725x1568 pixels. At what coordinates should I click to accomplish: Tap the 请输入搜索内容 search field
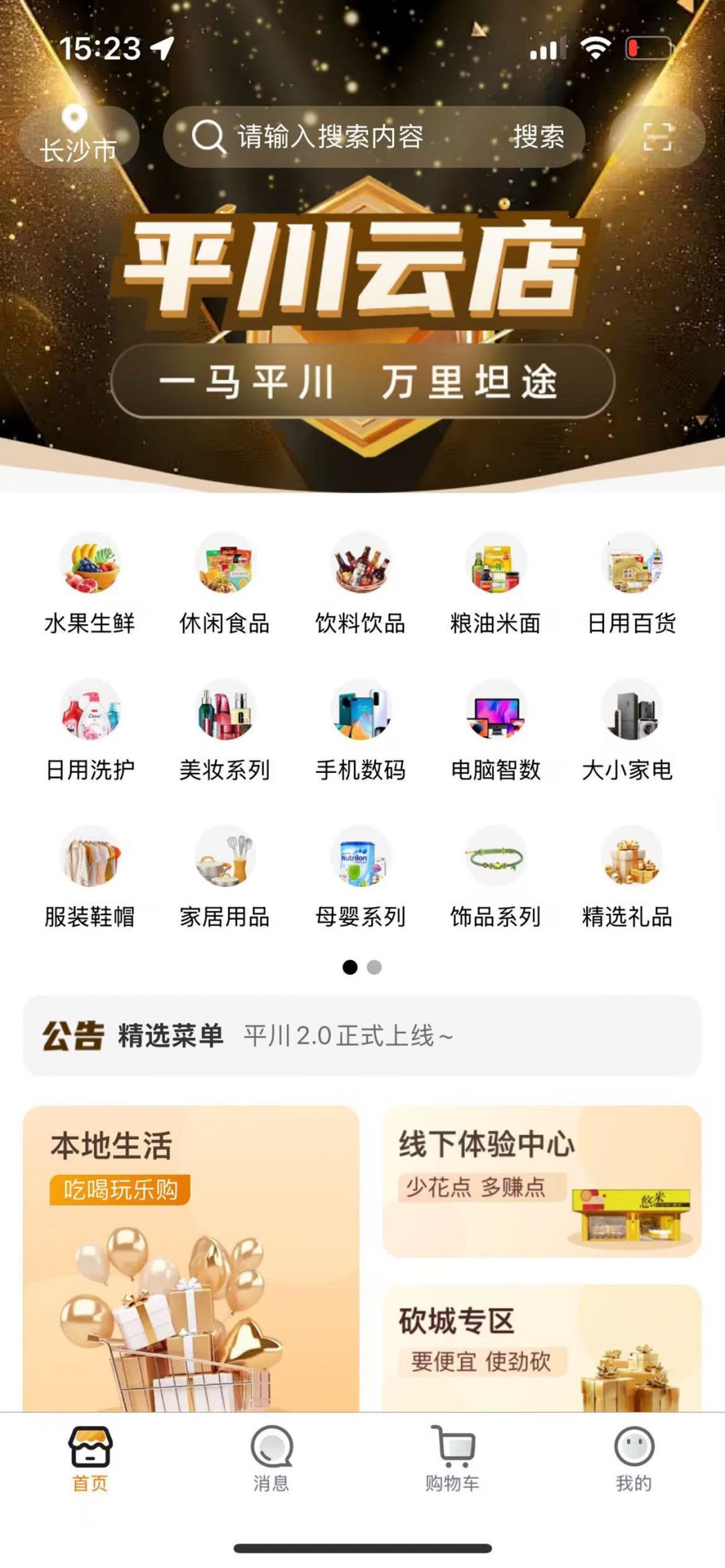click(x=329, y=137)
